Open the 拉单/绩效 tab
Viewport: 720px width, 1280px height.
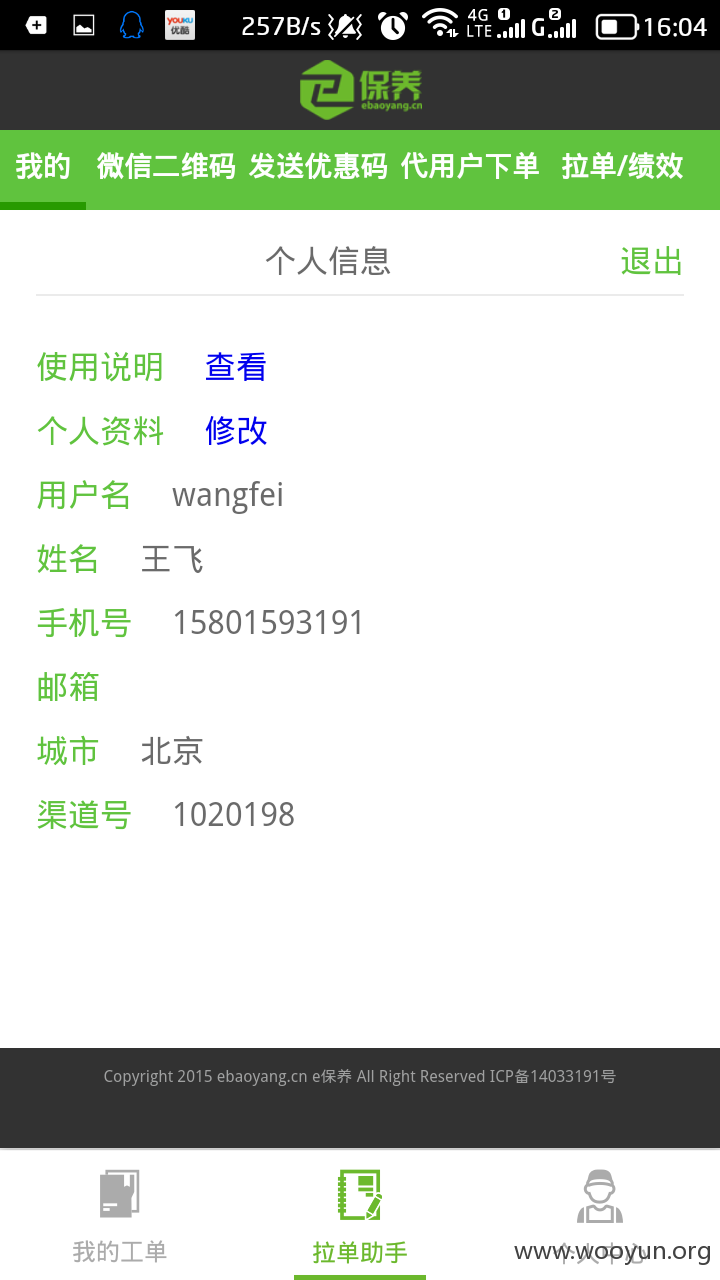tap(622, 167)
